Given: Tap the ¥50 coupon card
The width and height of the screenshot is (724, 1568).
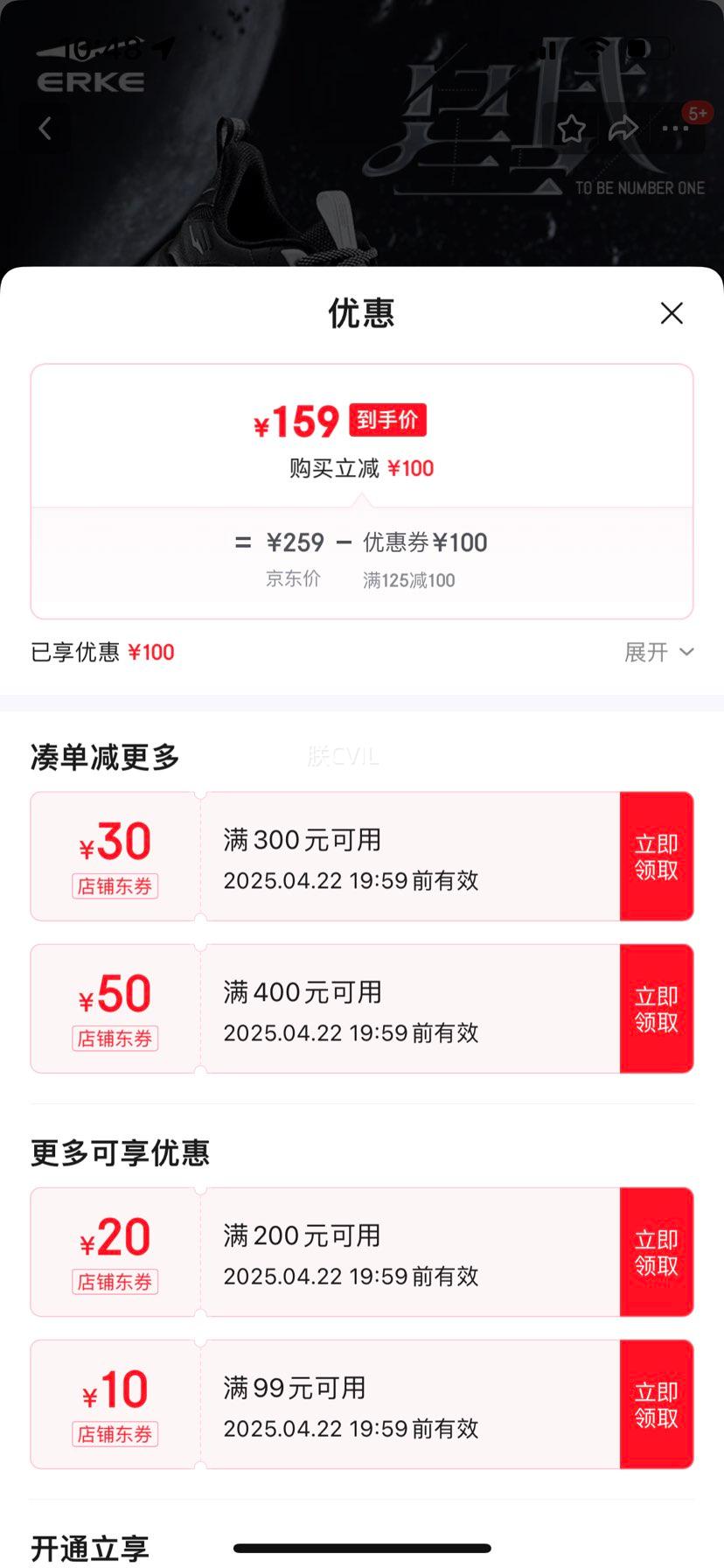Looking at the screenshot, I should coord(350,1008).
